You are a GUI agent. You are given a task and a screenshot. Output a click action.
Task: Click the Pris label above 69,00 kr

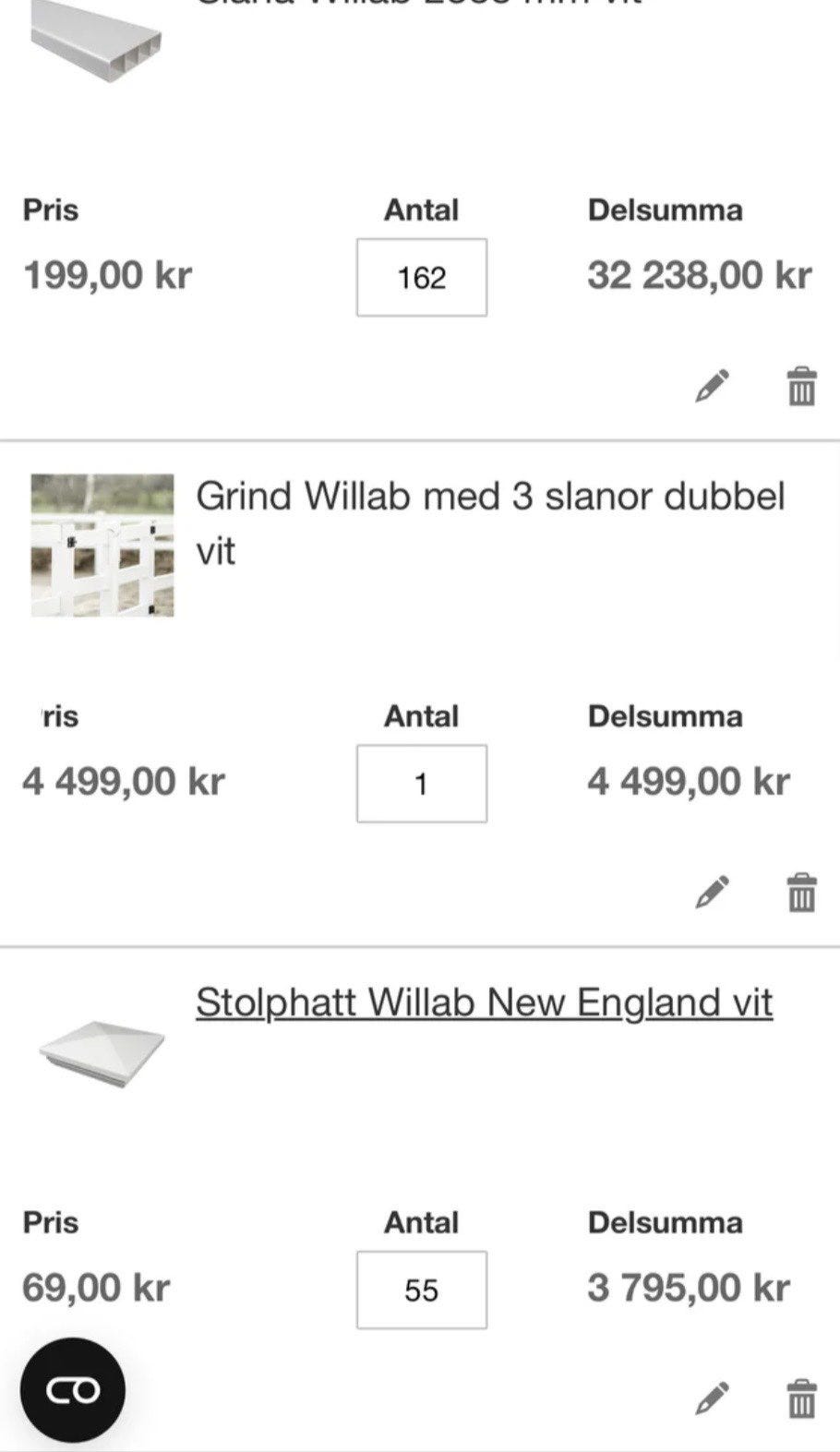[51, 1222]
